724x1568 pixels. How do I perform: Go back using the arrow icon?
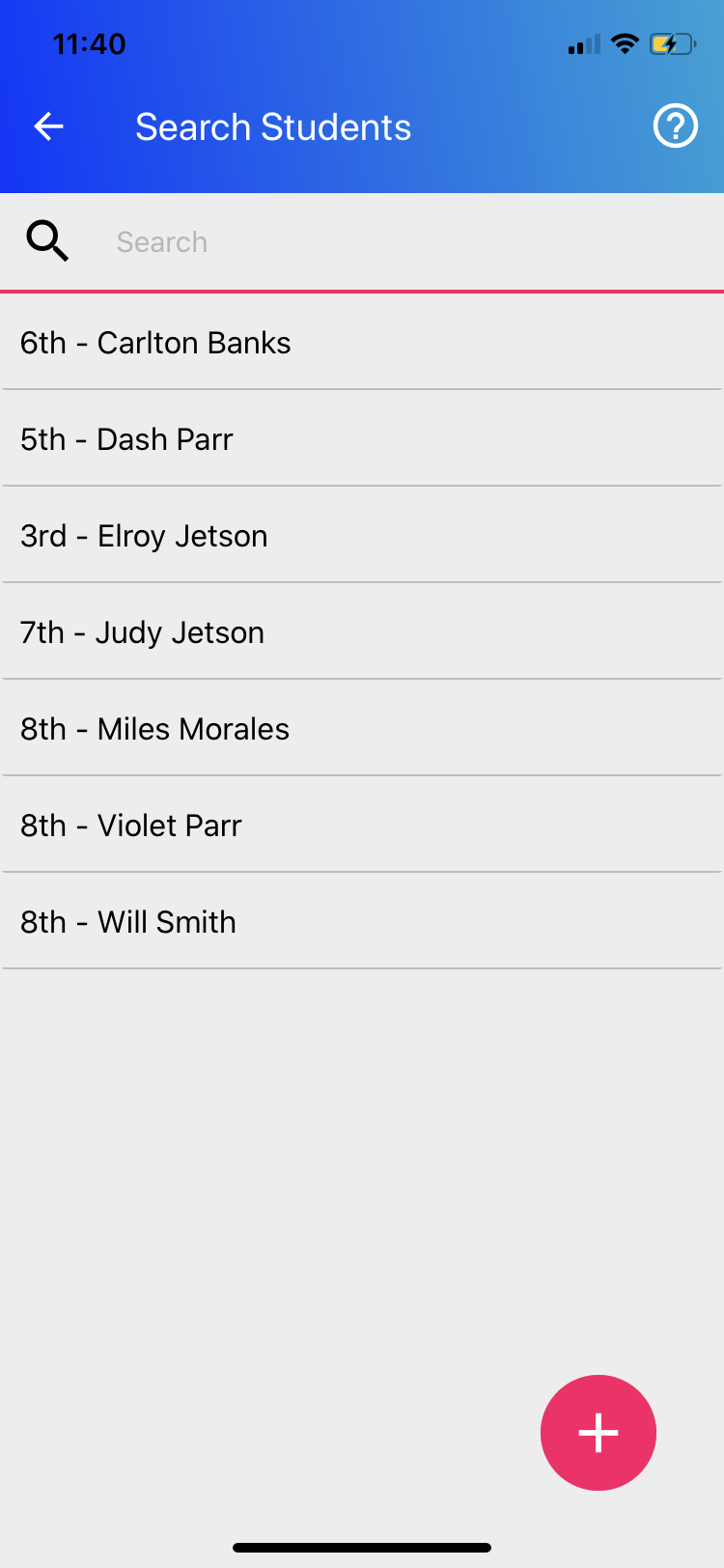(48, 126)
